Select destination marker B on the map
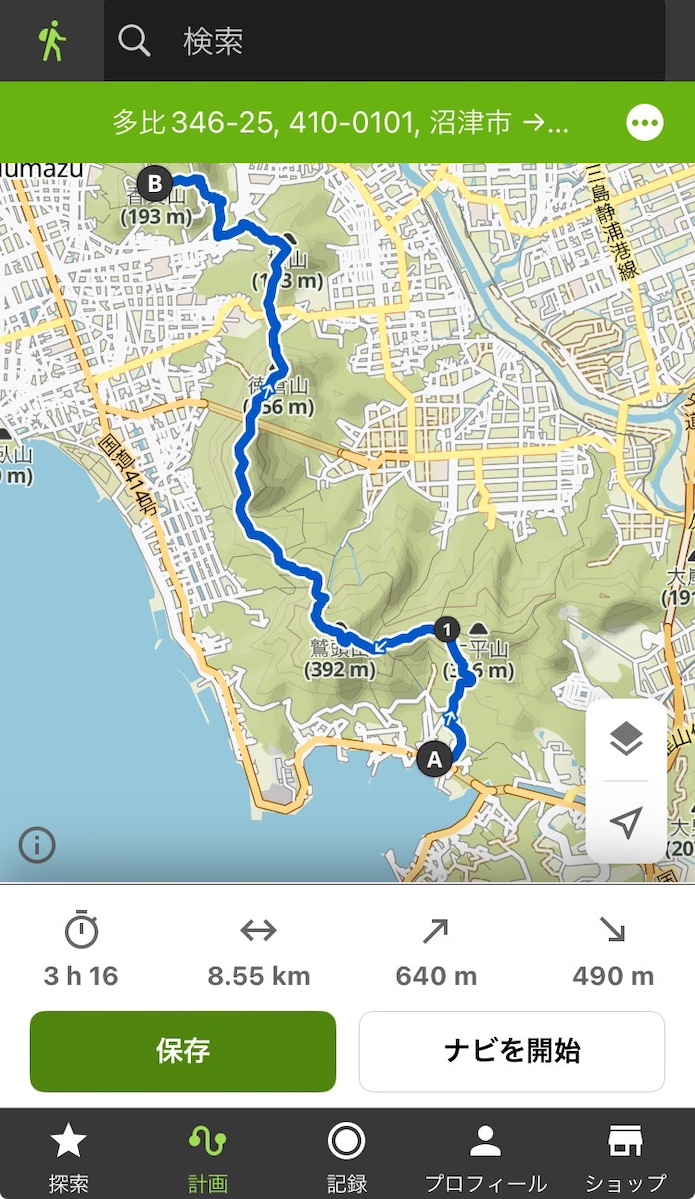Viewport: 695px width, 1199px height. (154, 184)
